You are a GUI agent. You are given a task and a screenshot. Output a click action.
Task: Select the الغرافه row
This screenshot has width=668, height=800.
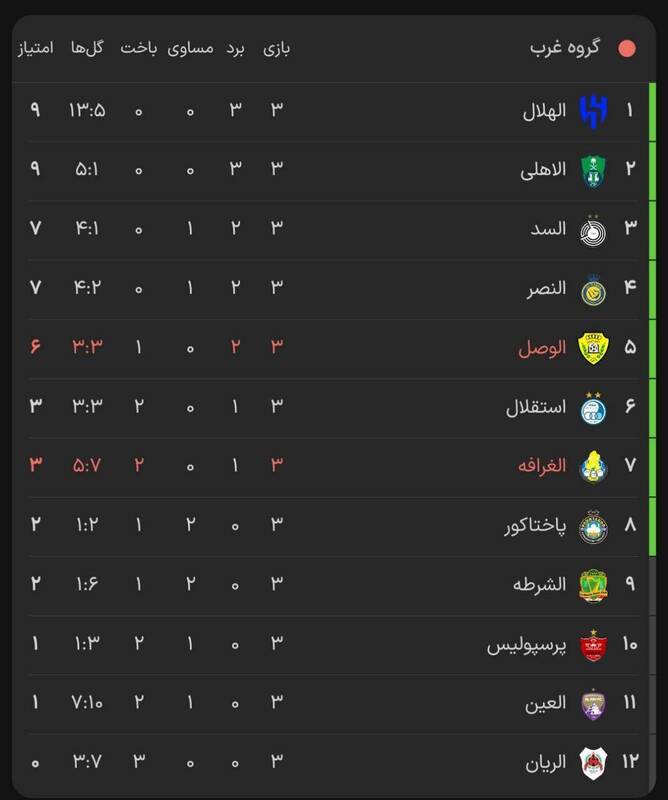[x=542, y=466]
